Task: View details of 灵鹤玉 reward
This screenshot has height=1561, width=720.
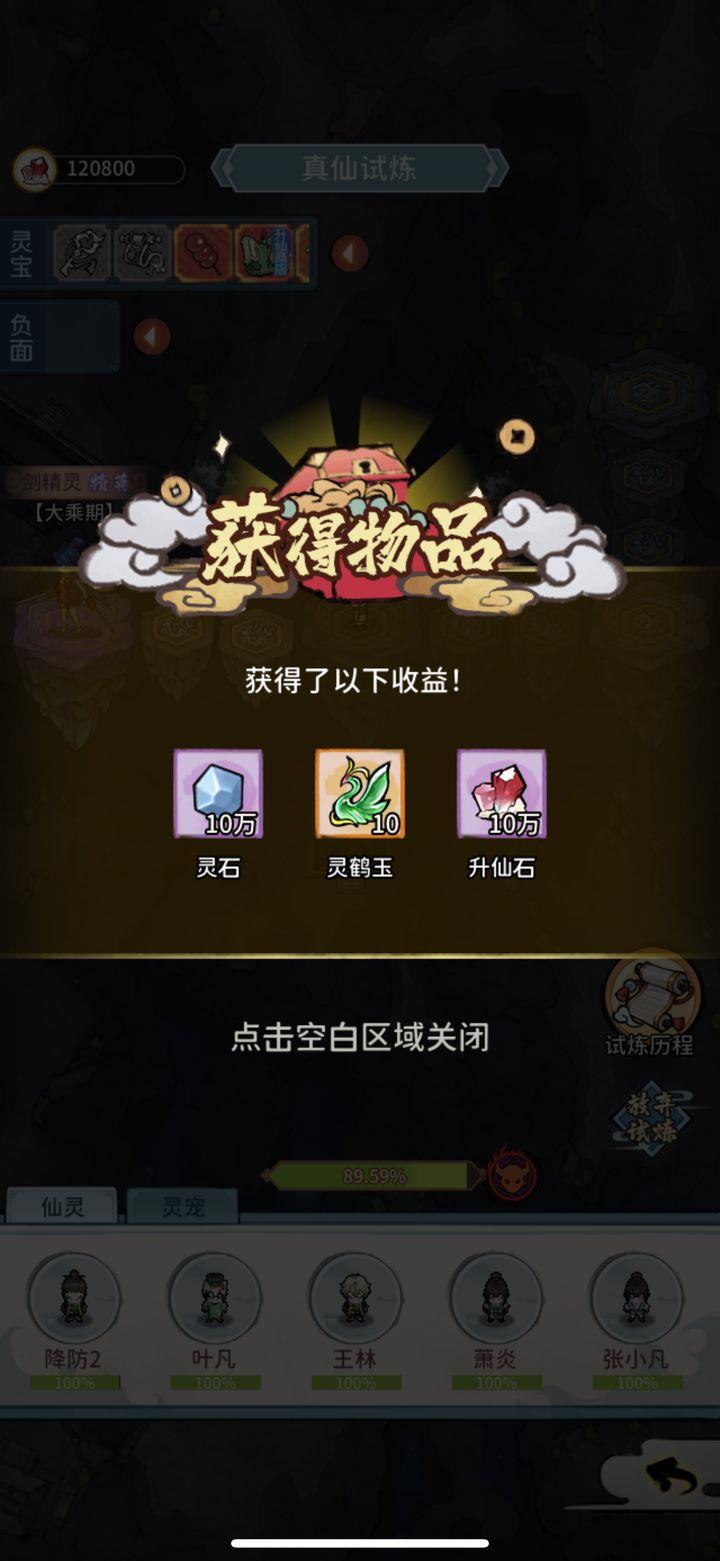Action: pos(360,794)
